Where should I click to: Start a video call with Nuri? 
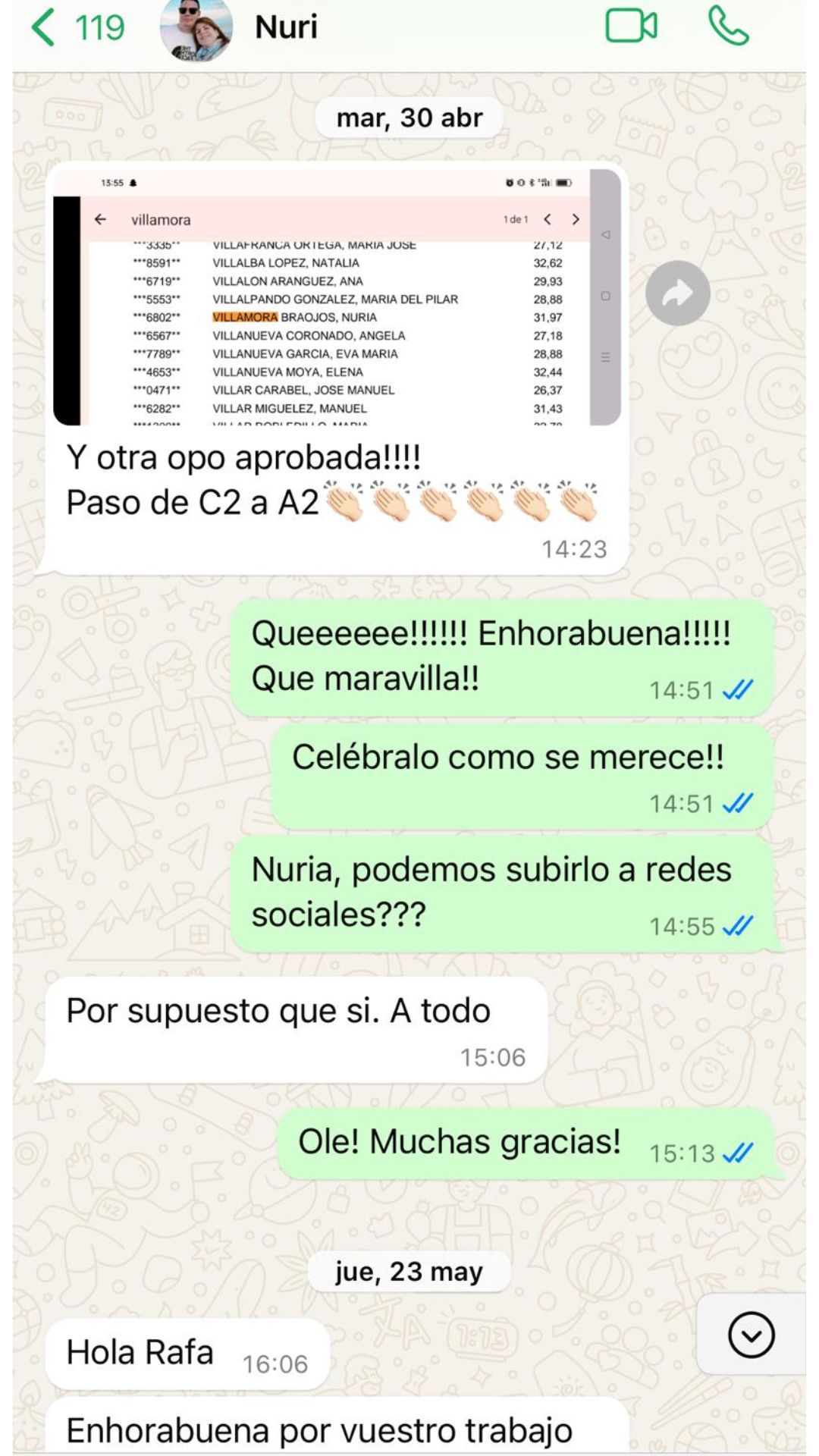(x=631, y=27)
